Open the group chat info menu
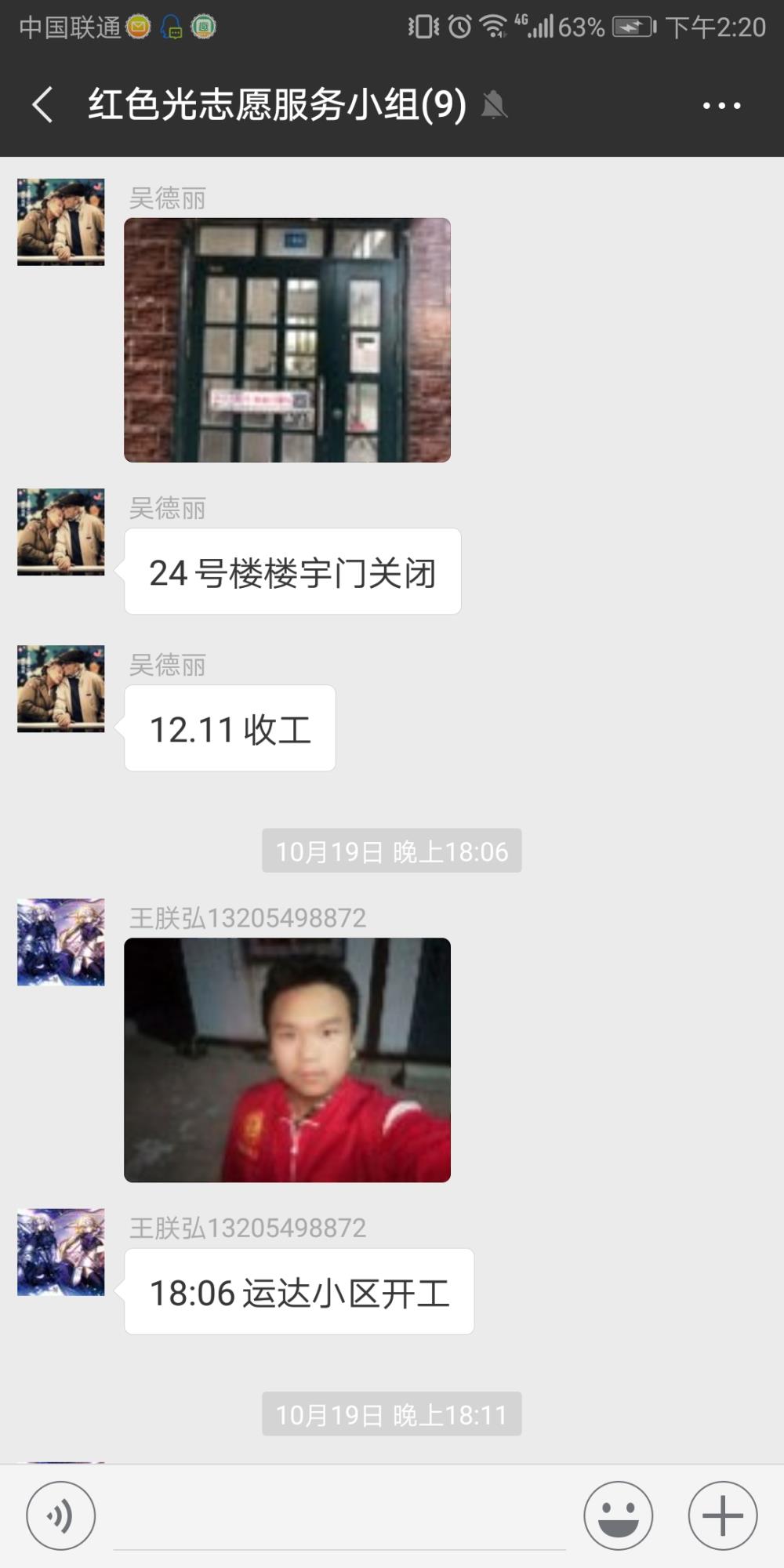This screenshot has height=1568, width=784. pos(721,105)
